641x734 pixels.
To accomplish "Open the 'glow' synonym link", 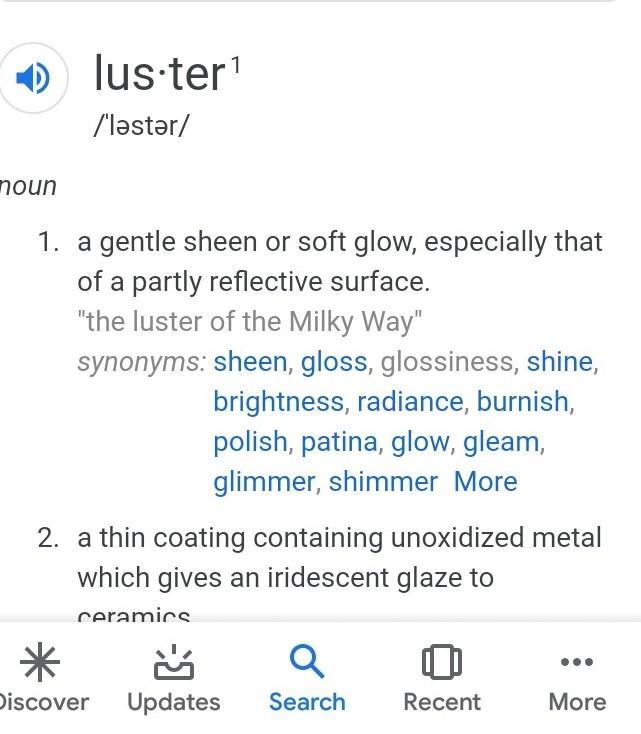I will click(x=420, y=442).
